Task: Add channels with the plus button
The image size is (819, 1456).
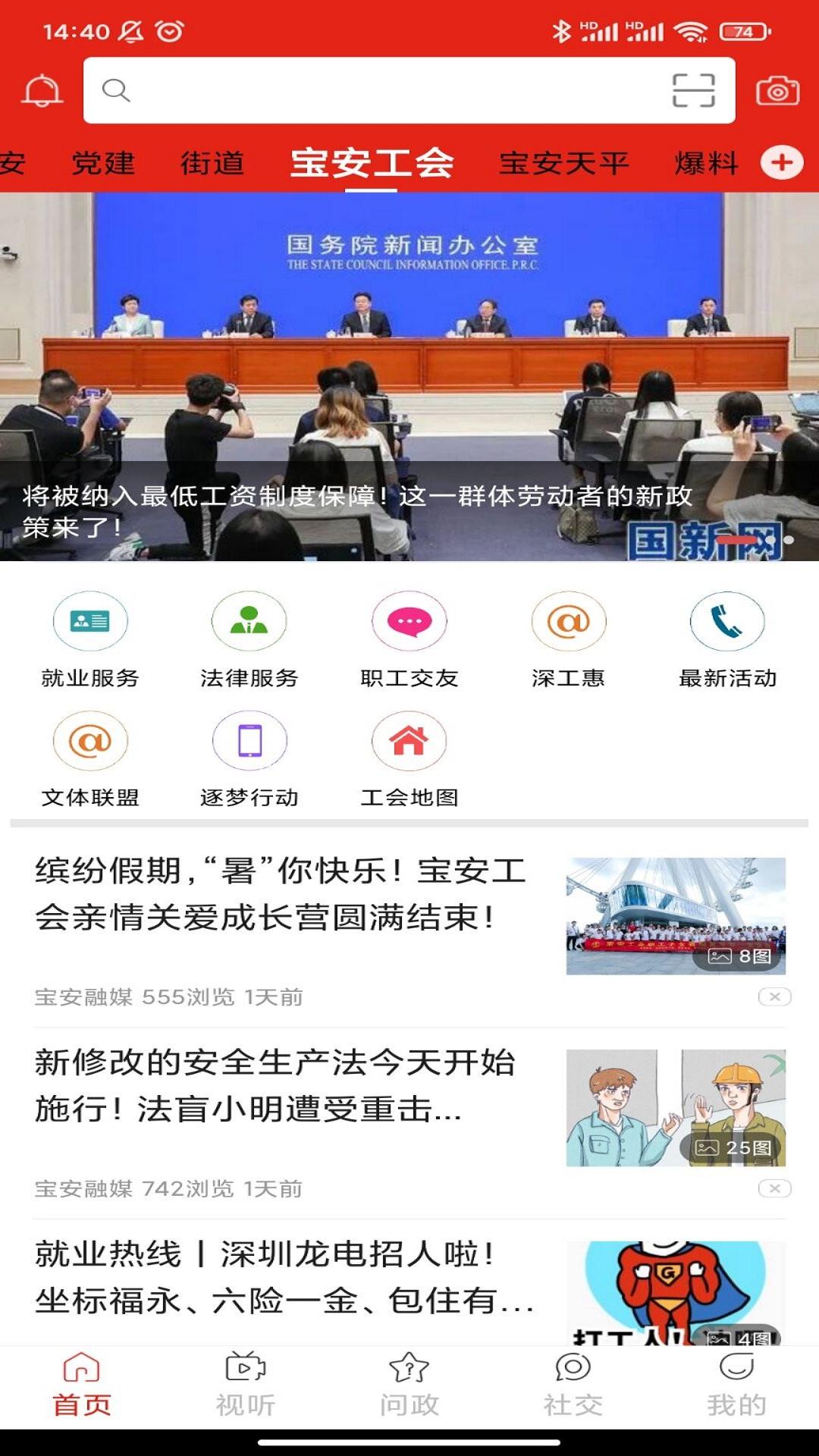Action: (782, 162)
